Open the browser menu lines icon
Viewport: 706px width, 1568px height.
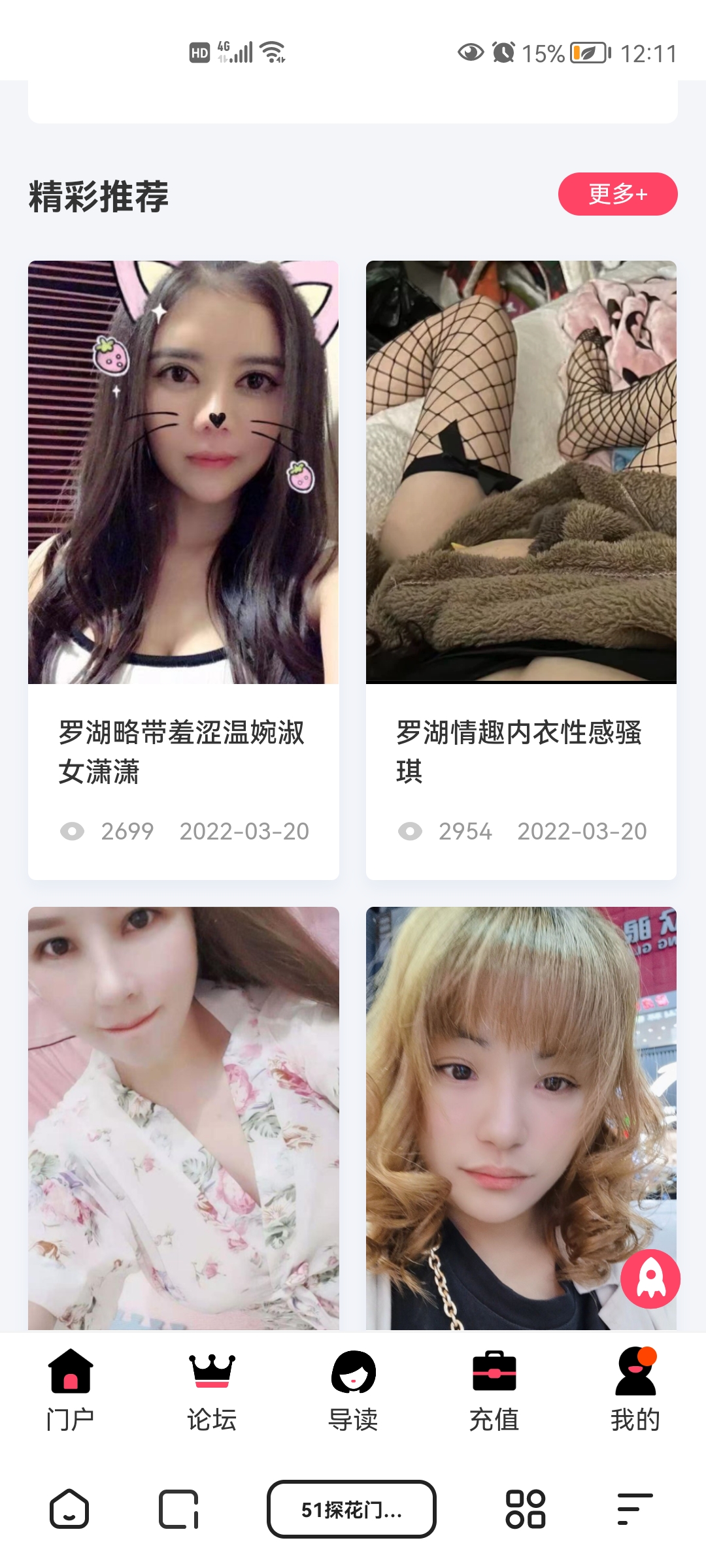click(x=635, y=1509)
